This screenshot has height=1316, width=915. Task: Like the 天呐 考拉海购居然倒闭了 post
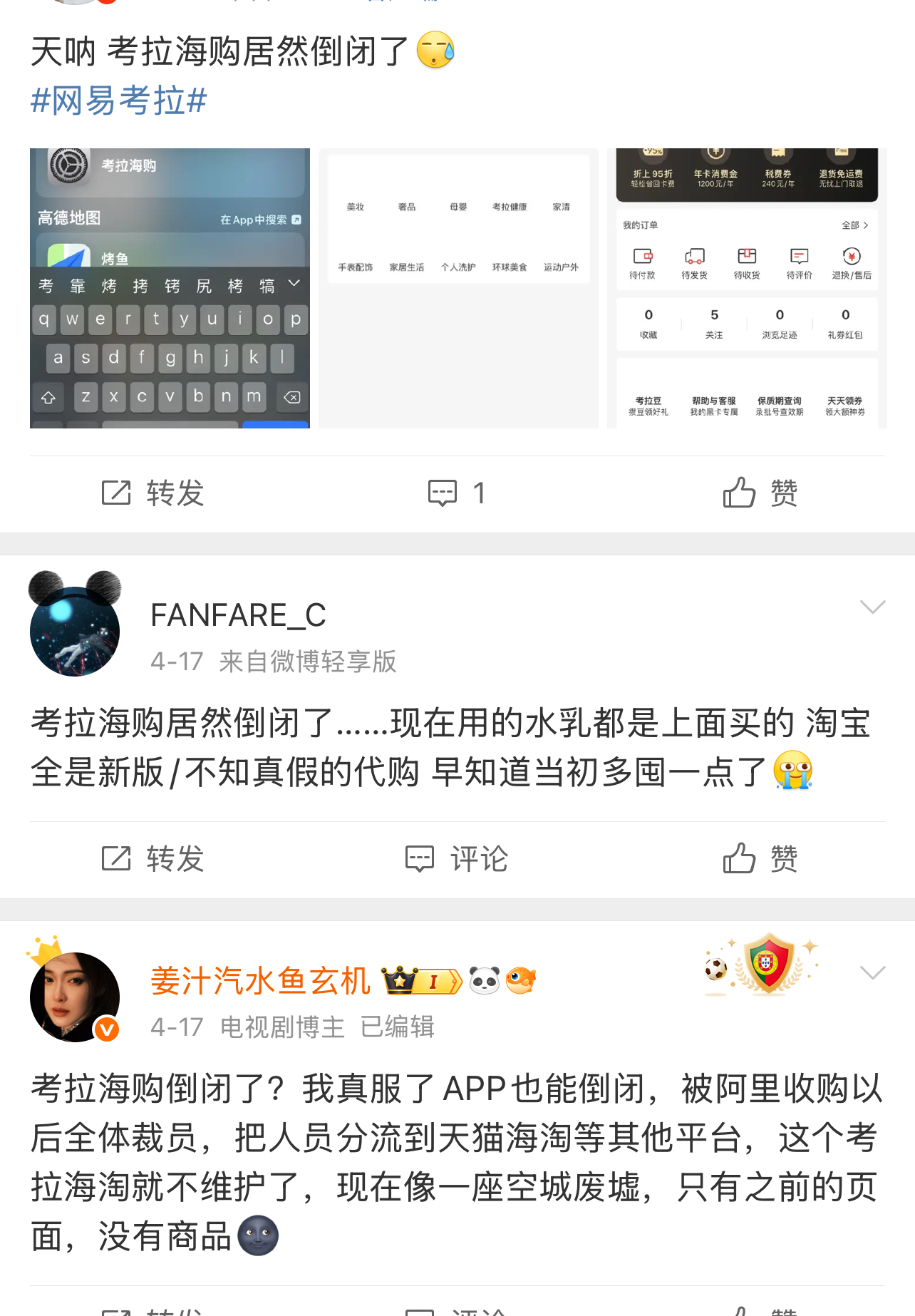[x=760, y=493]
